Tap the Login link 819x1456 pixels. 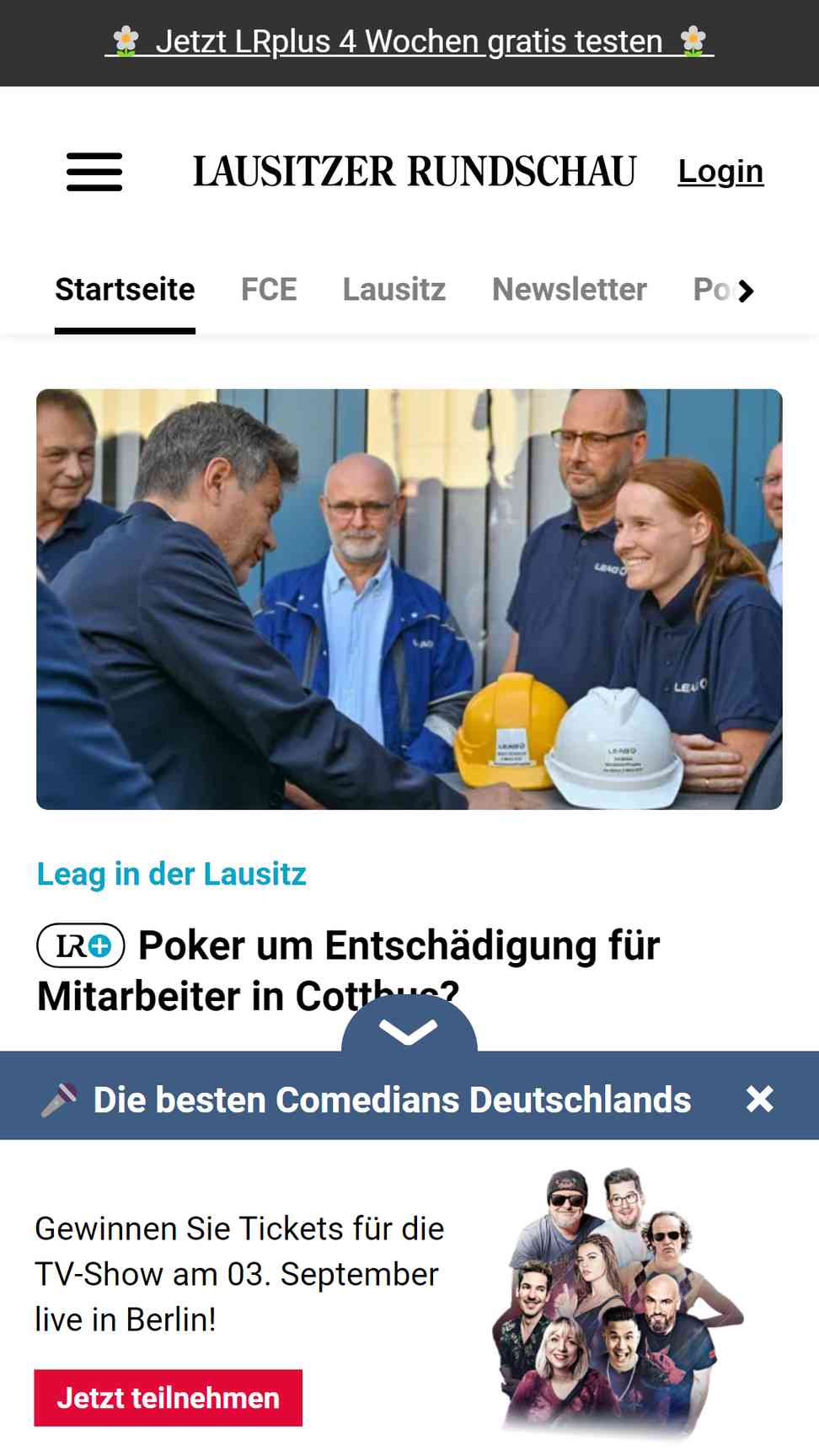(720, 172)
